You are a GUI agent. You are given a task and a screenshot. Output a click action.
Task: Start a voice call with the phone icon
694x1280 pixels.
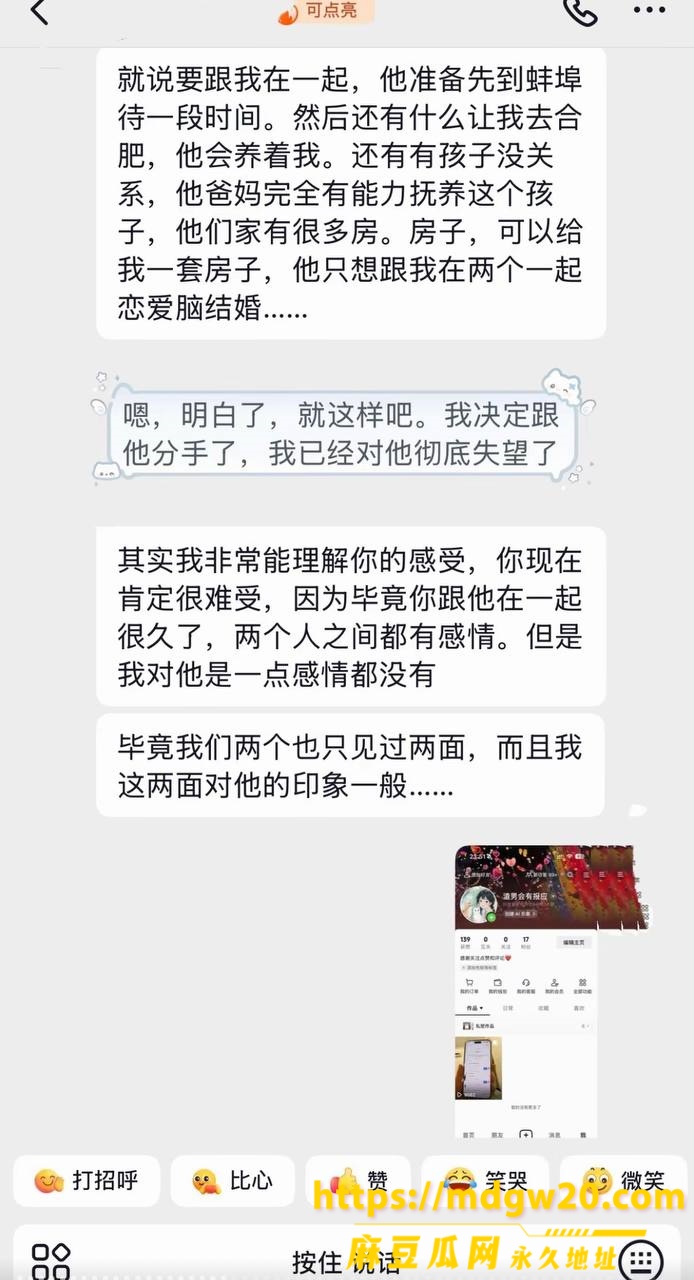coord(580,12)
